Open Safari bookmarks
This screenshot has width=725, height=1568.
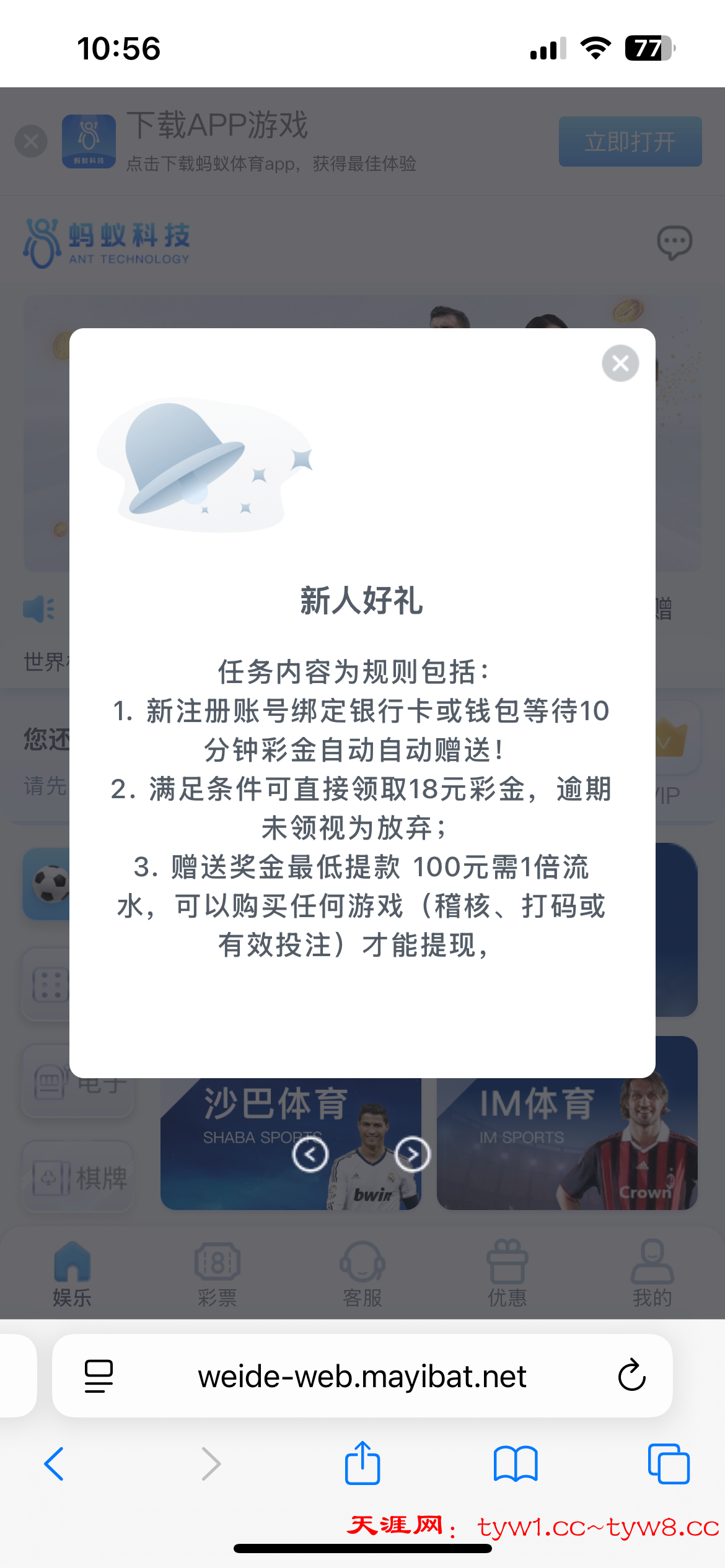coord(516,1464)
